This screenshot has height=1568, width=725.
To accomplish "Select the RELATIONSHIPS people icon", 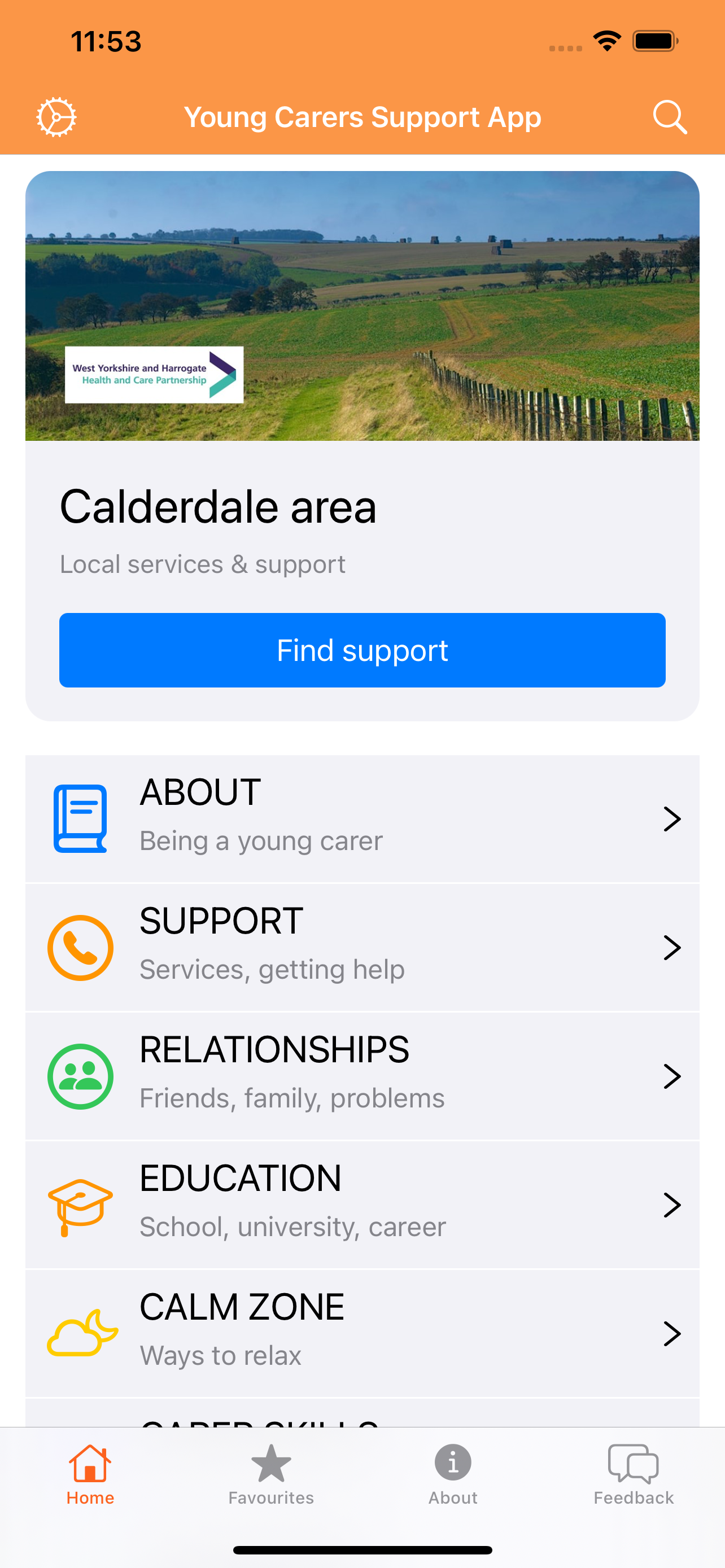I will pos(80,1076).
